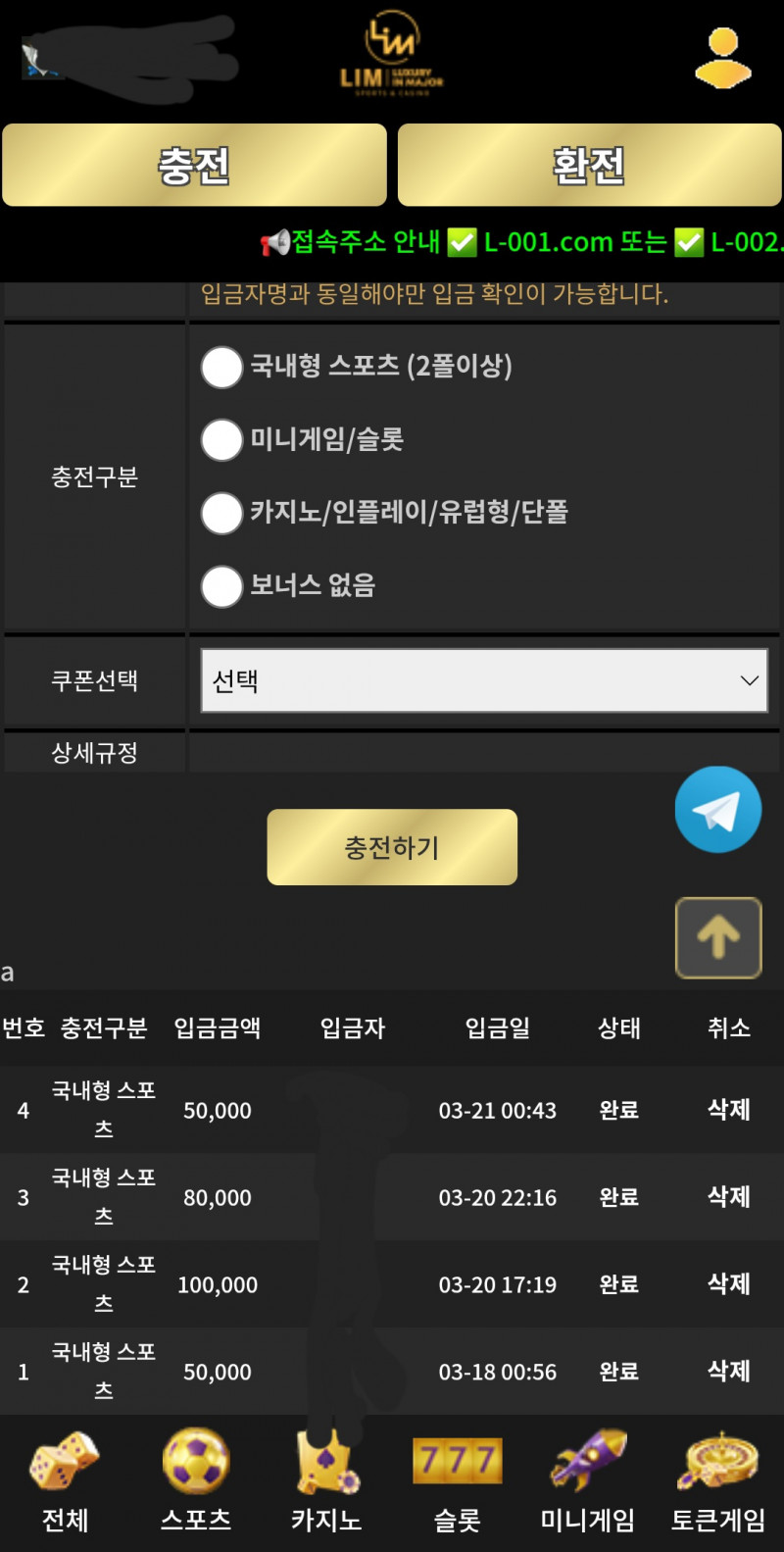Delete the 80,000 deposit record

click(728, 1197)
